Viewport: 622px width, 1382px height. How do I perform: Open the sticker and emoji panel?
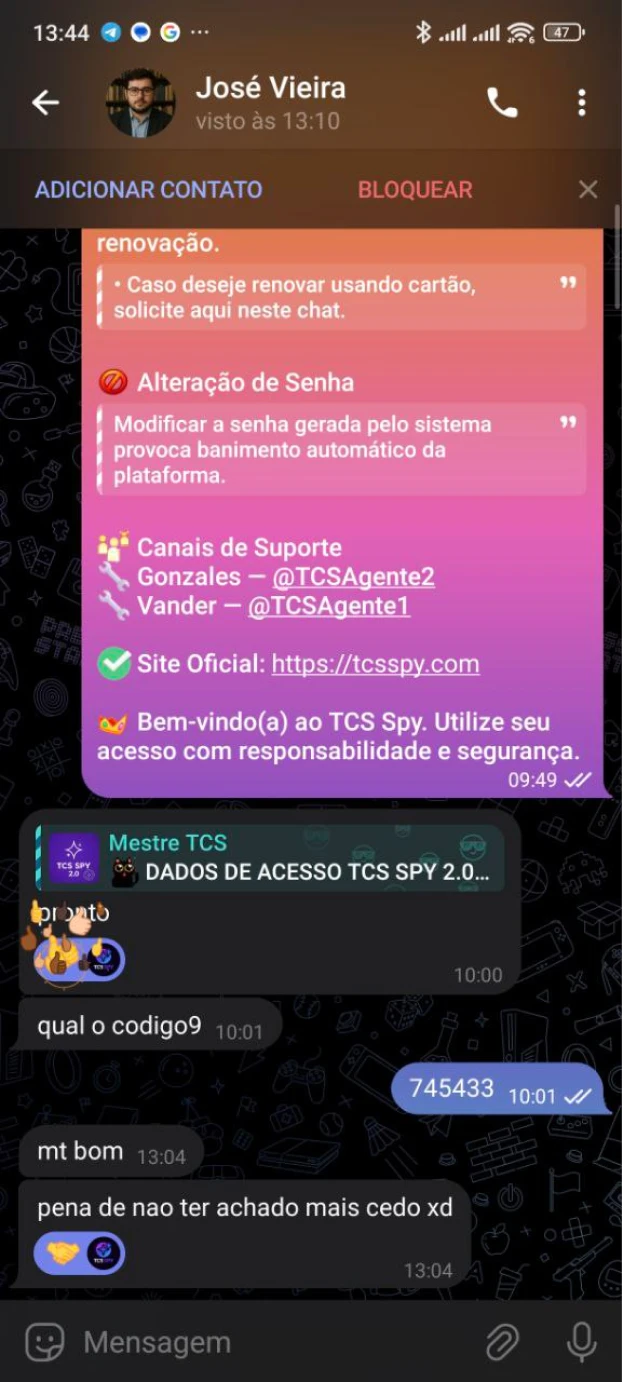[44, 1342]
